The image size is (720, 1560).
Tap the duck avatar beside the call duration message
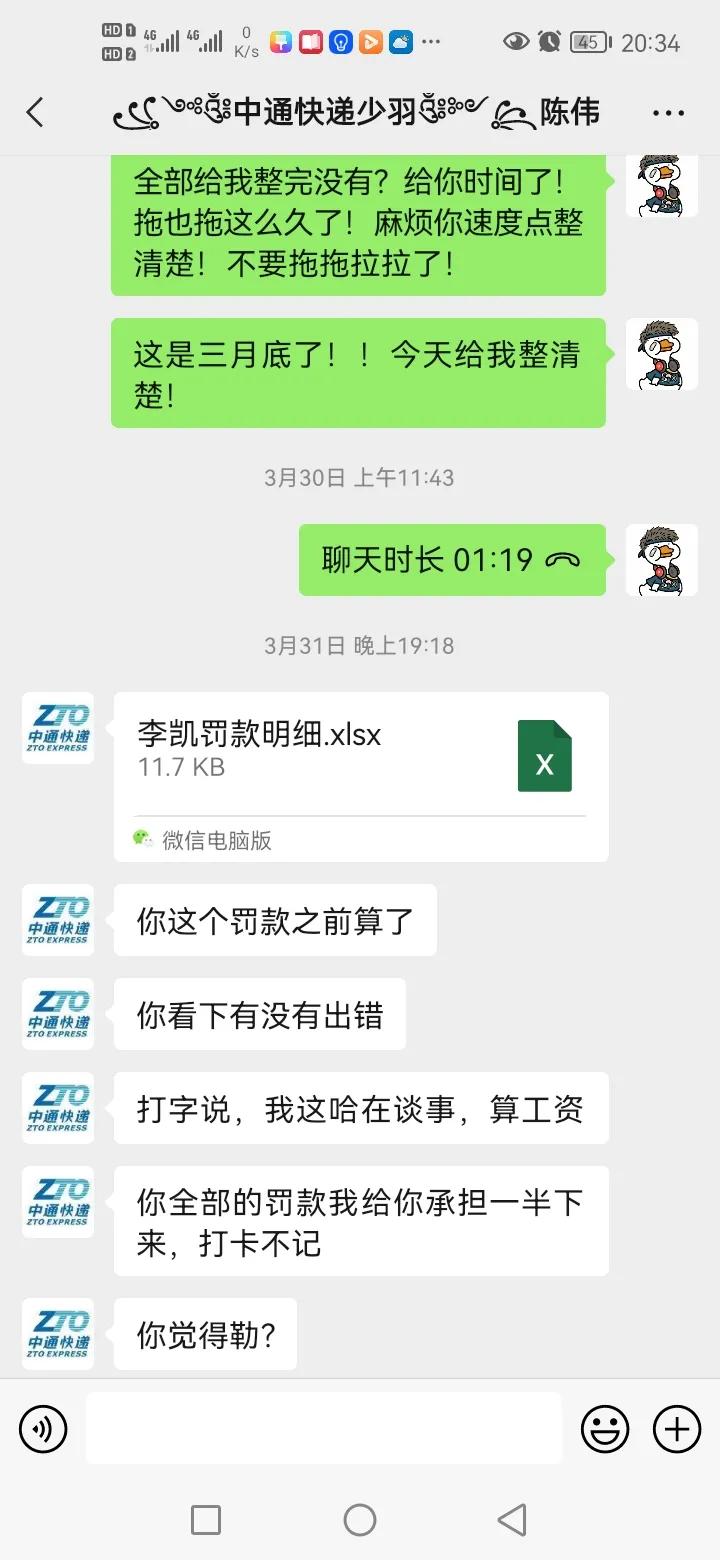[x=660, y=561]
